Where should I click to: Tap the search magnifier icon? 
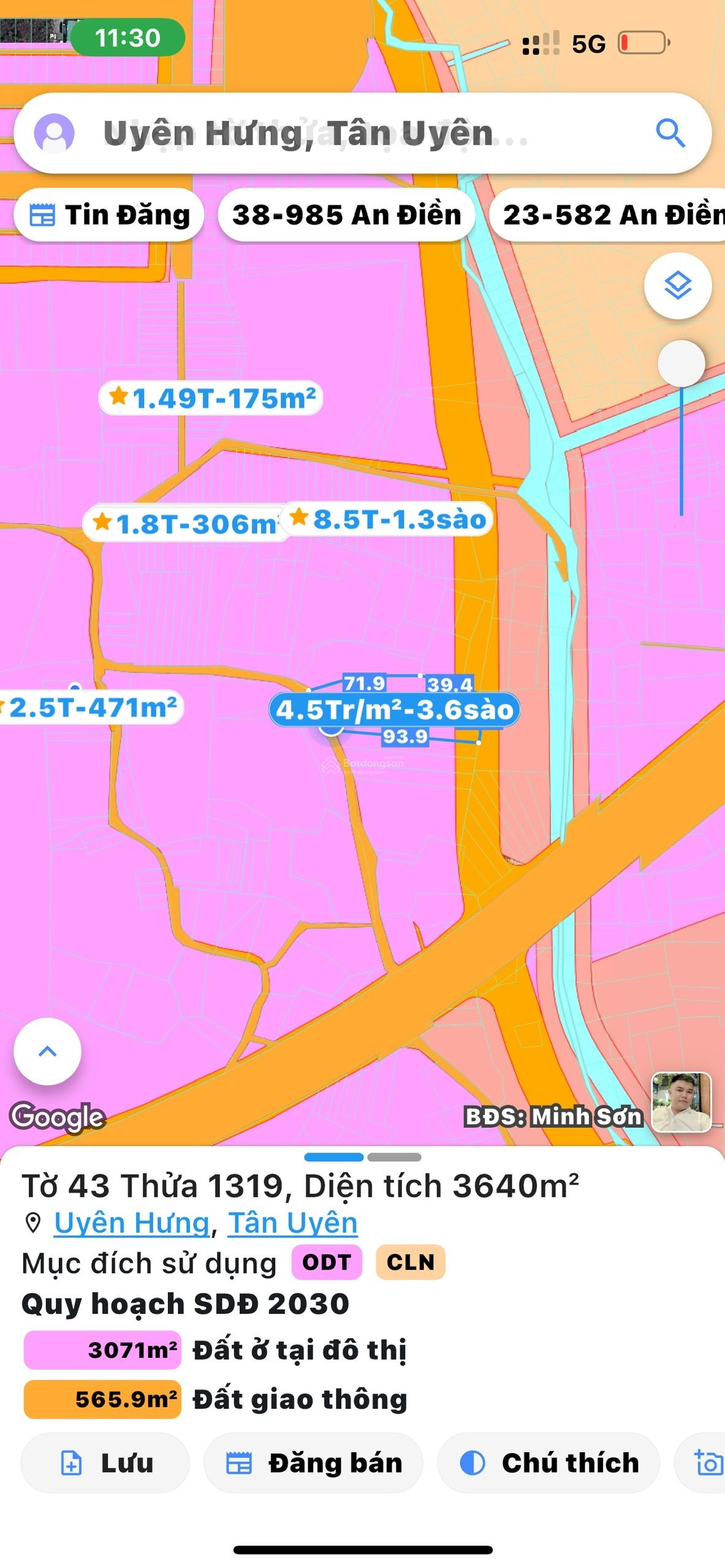pos(670,132)
